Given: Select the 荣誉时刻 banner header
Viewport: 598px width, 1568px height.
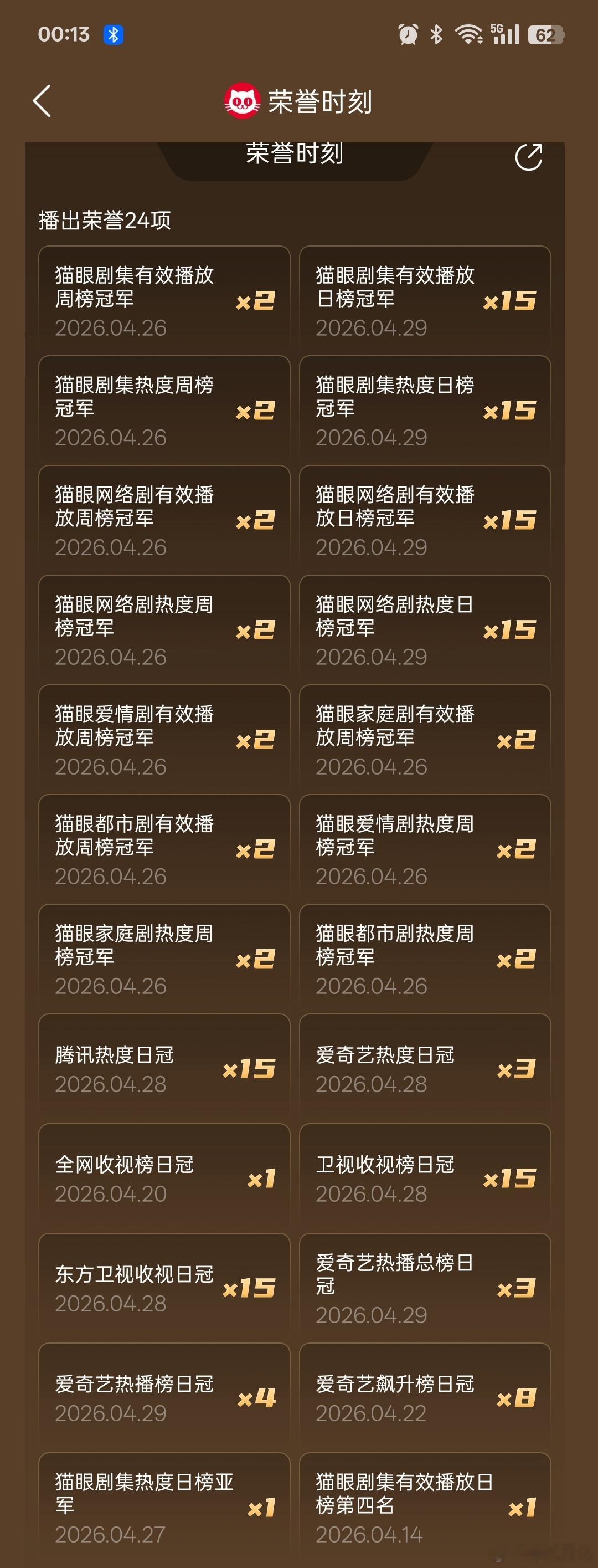Looking at the screenshot, I should 296,155.
